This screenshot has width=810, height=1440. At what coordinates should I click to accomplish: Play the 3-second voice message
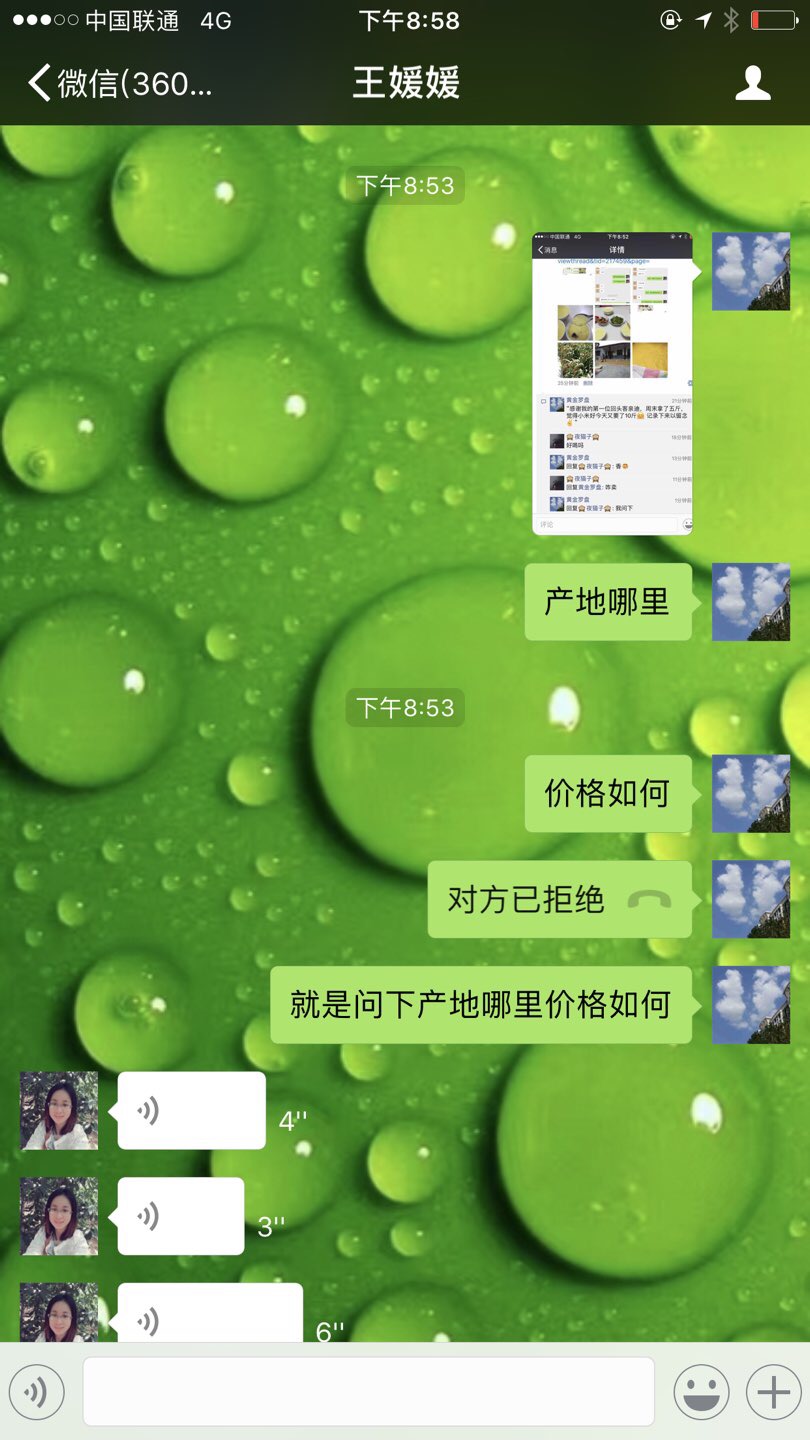(181, 1216)
